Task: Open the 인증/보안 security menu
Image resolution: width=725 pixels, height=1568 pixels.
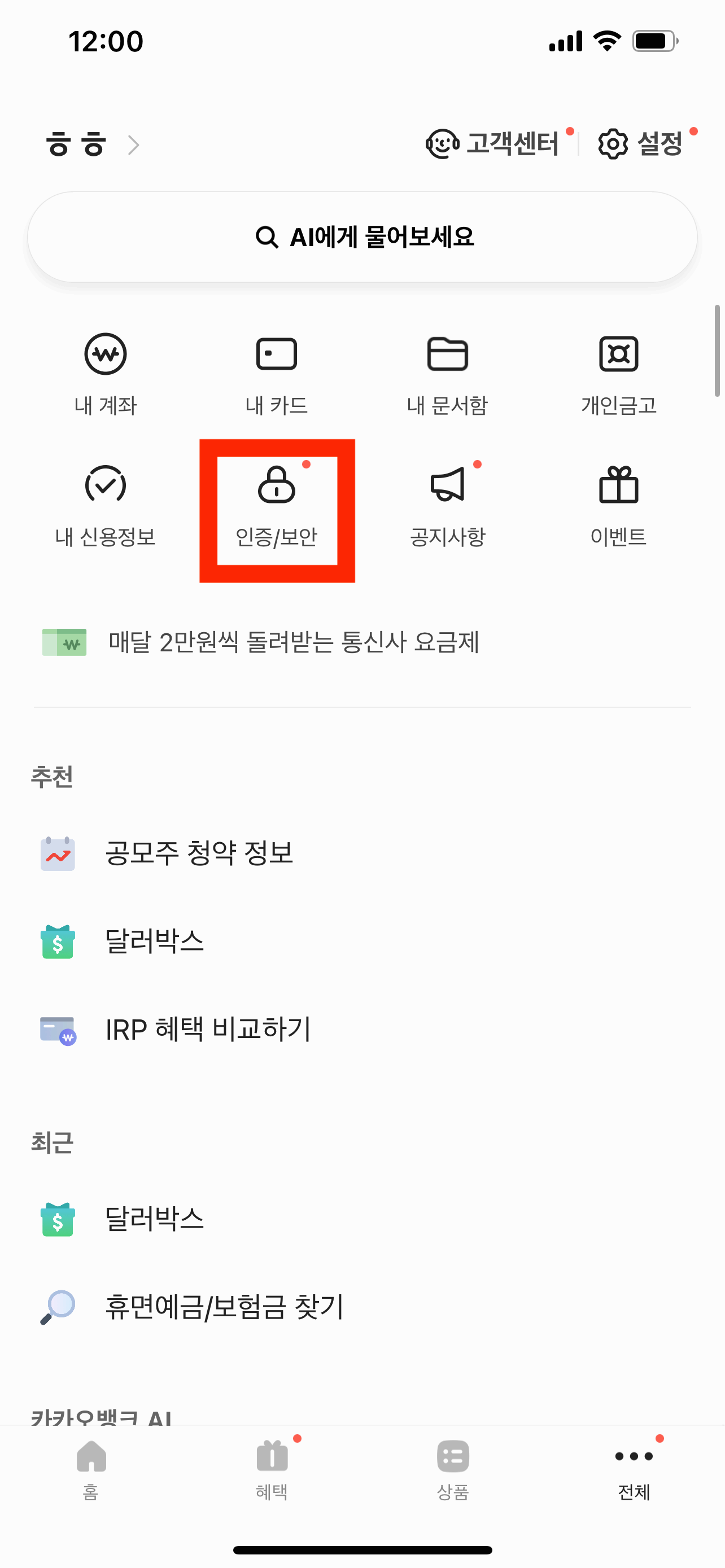Action: click(x=276, y=506)
